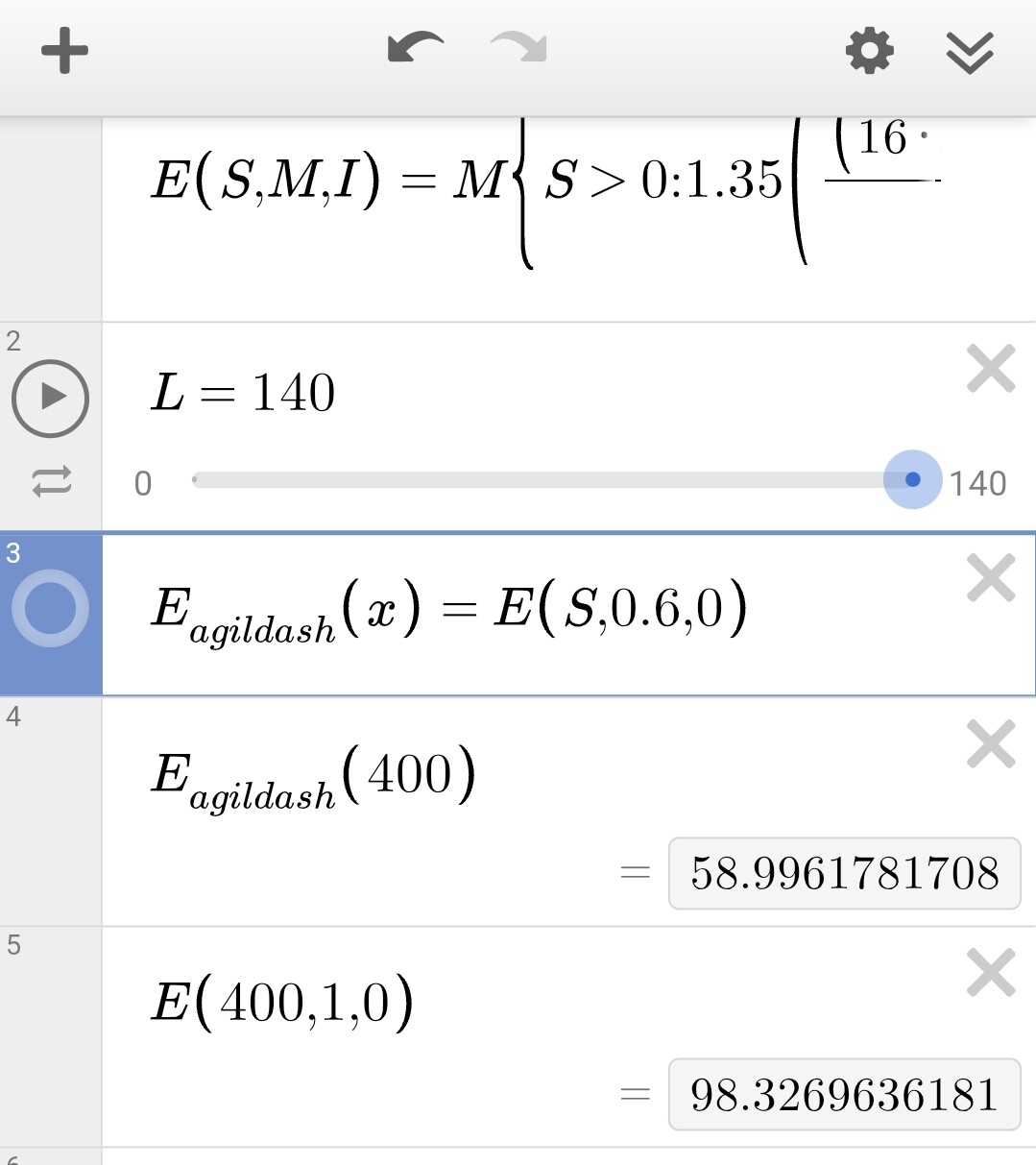Delete the E_agildash(x) definition
The width and height of the screenshot is (1036, 1165).
pyautogui.click(x=991, y=579)
